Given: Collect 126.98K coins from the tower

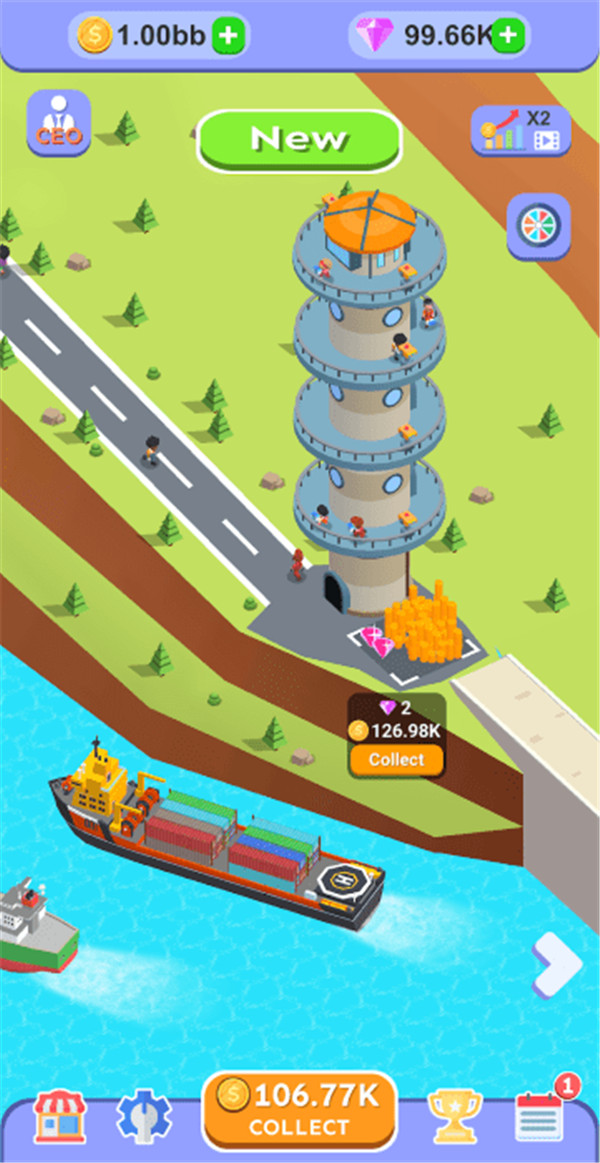Looking at the screenshot, I should point(396,759).
